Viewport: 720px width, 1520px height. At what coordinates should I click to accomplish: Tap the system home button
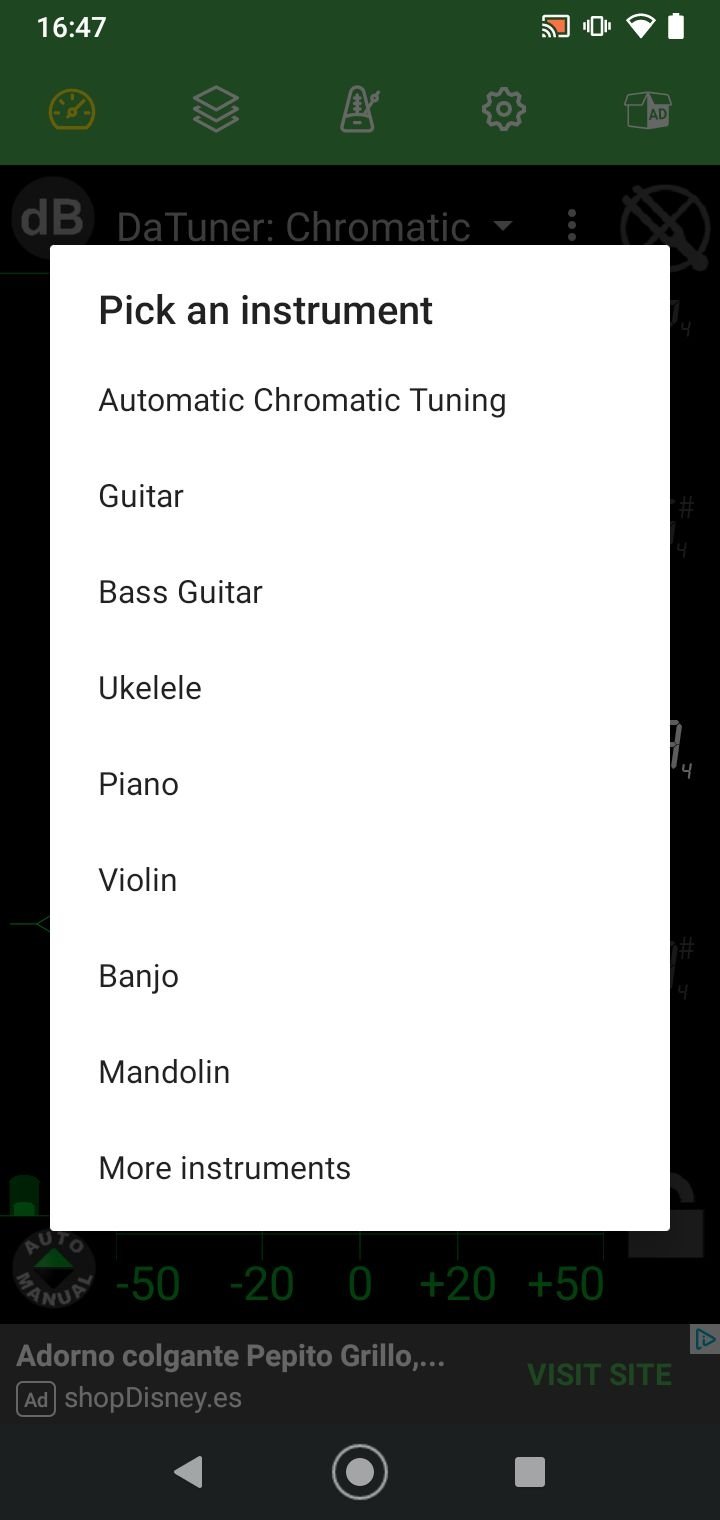[x=360, y=1472]
